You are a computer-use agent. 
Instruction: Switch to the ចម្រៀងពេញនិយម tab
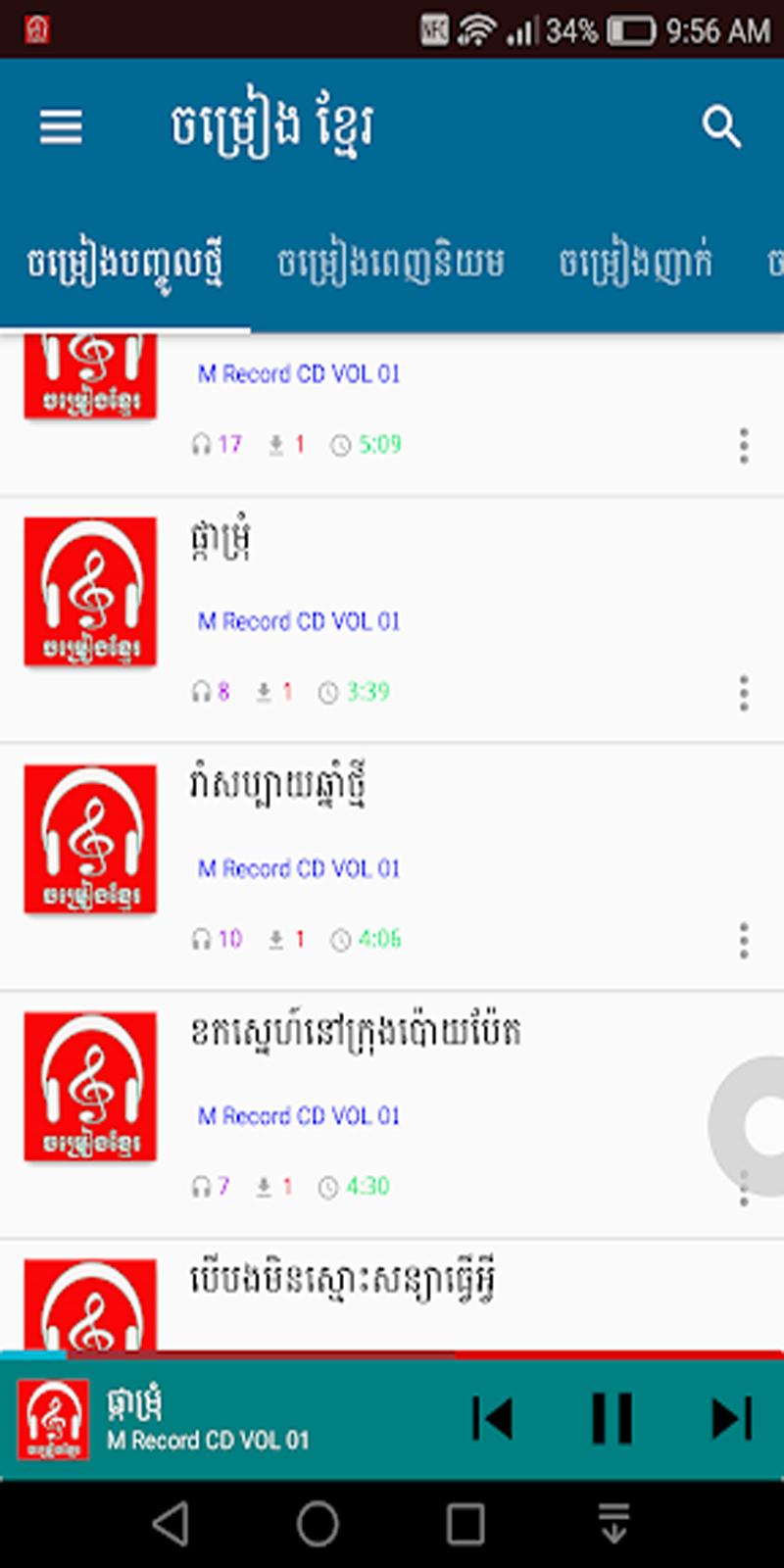(390, 263)
